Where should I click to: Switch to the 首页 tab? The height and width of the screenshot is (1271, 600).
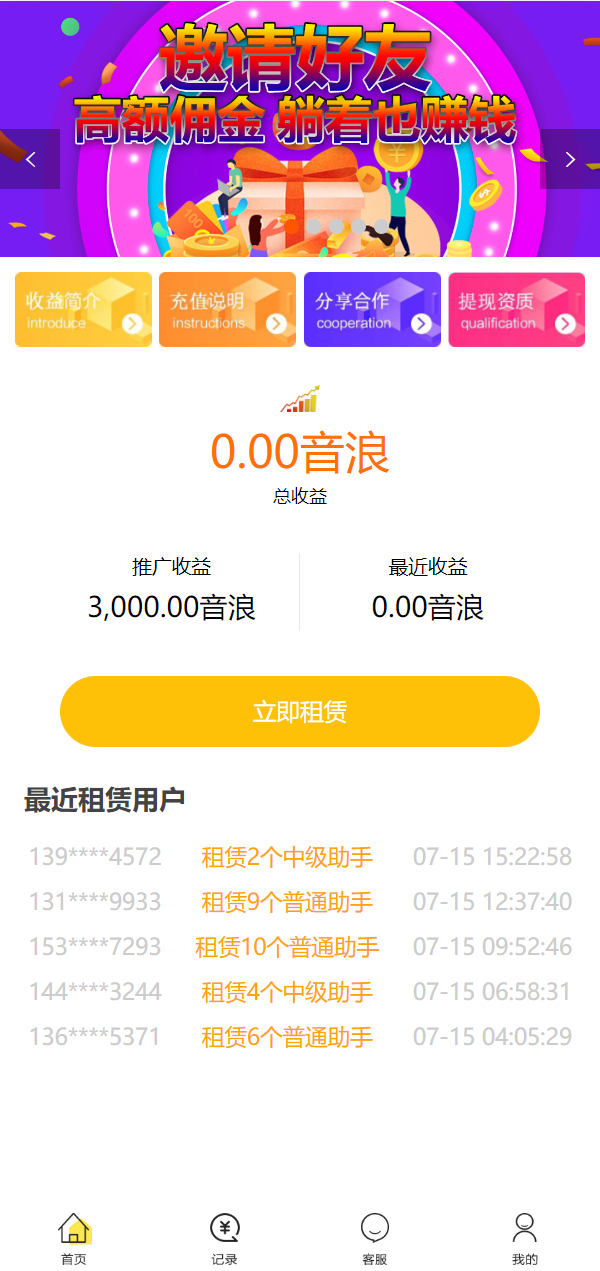point(74,1238)
